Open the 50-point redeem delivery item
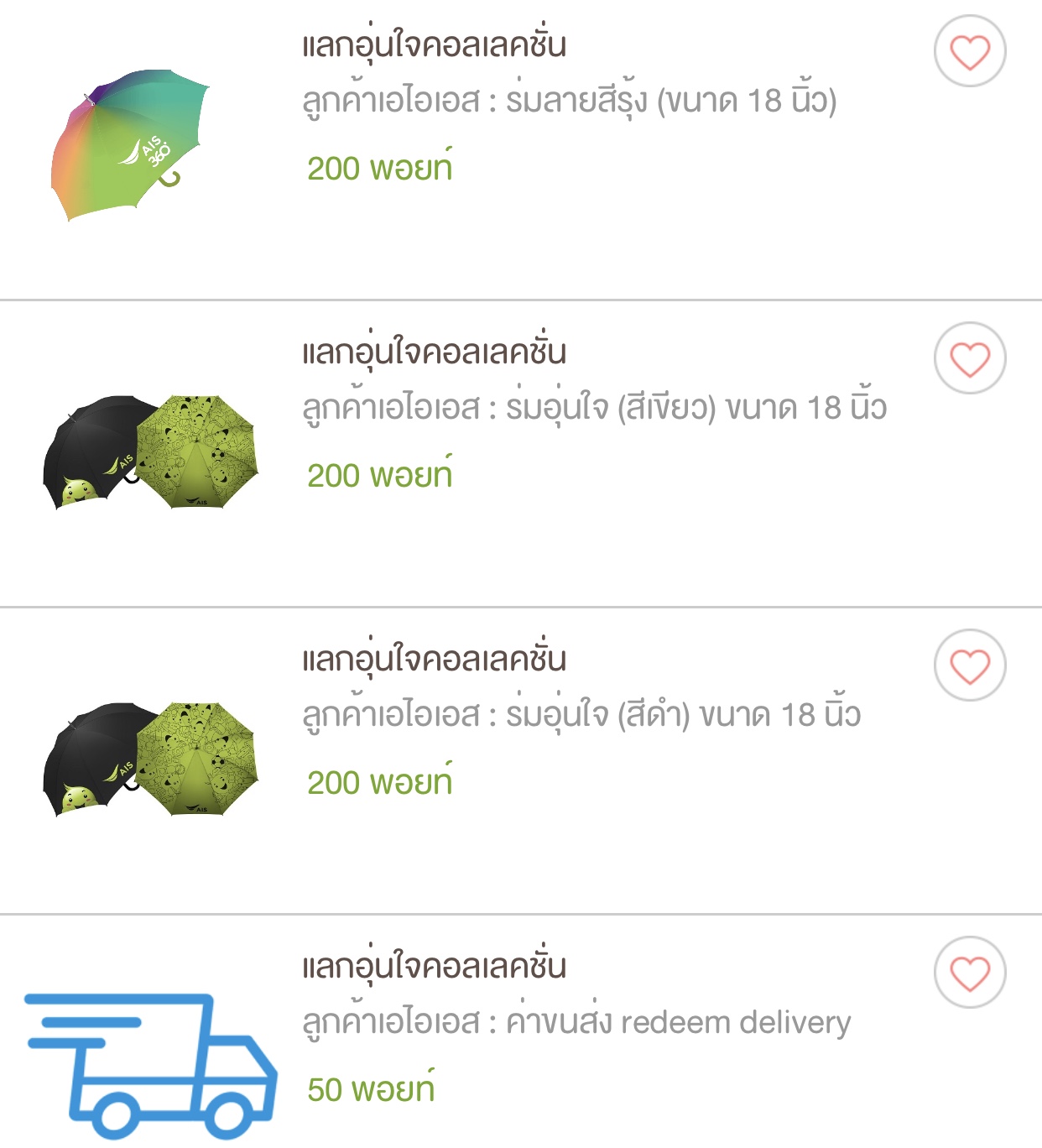The image size is (1042, 1148). click(576, 1023)
